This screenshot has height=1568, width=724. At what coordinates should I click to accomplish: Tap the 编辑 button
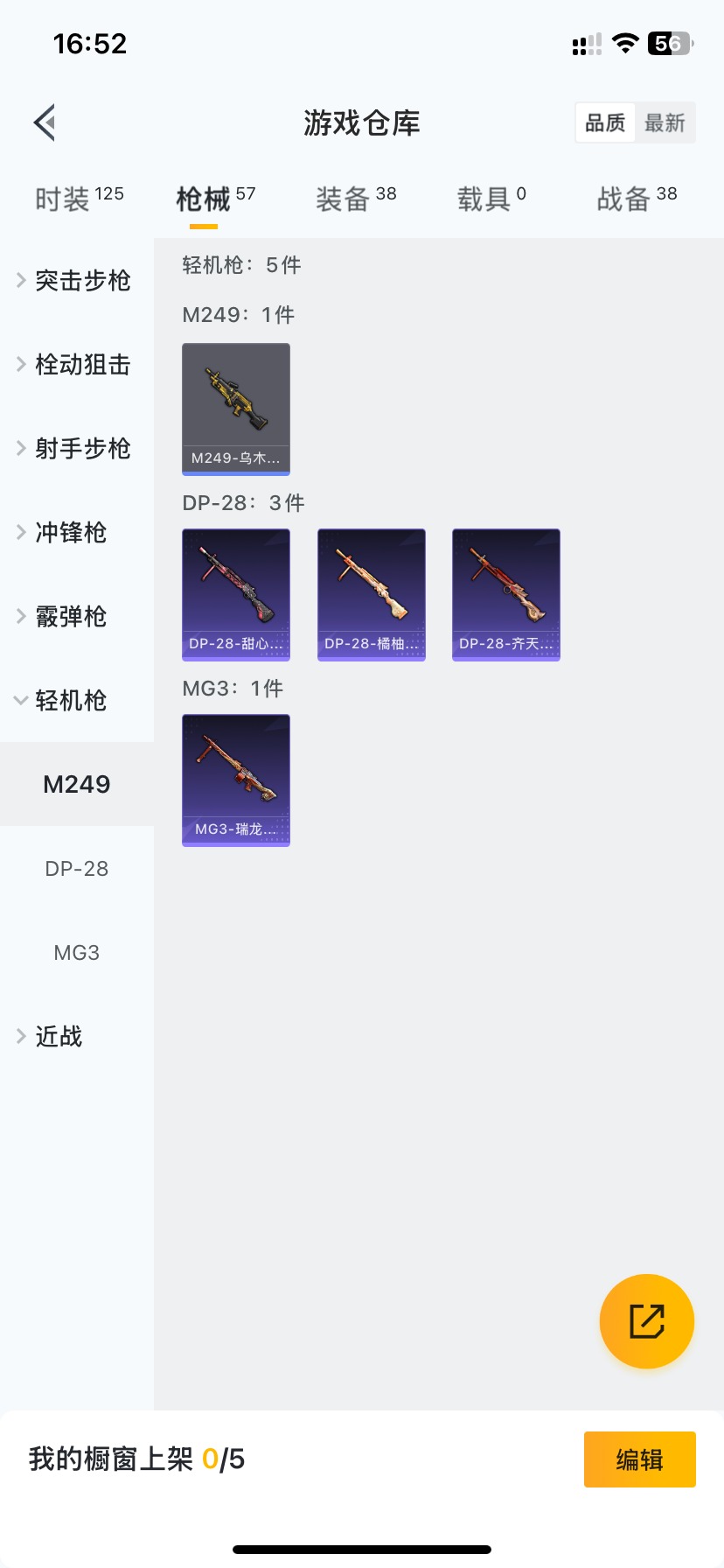[640, 1459]
